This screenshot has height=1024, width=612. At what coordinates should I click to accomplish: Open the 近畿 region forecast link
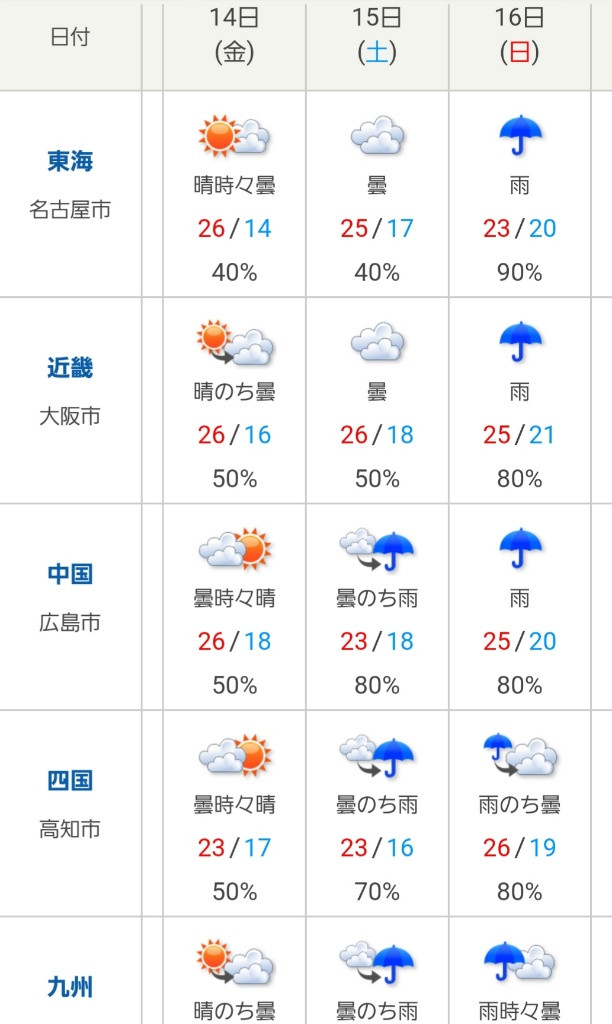tap(70, 368)
